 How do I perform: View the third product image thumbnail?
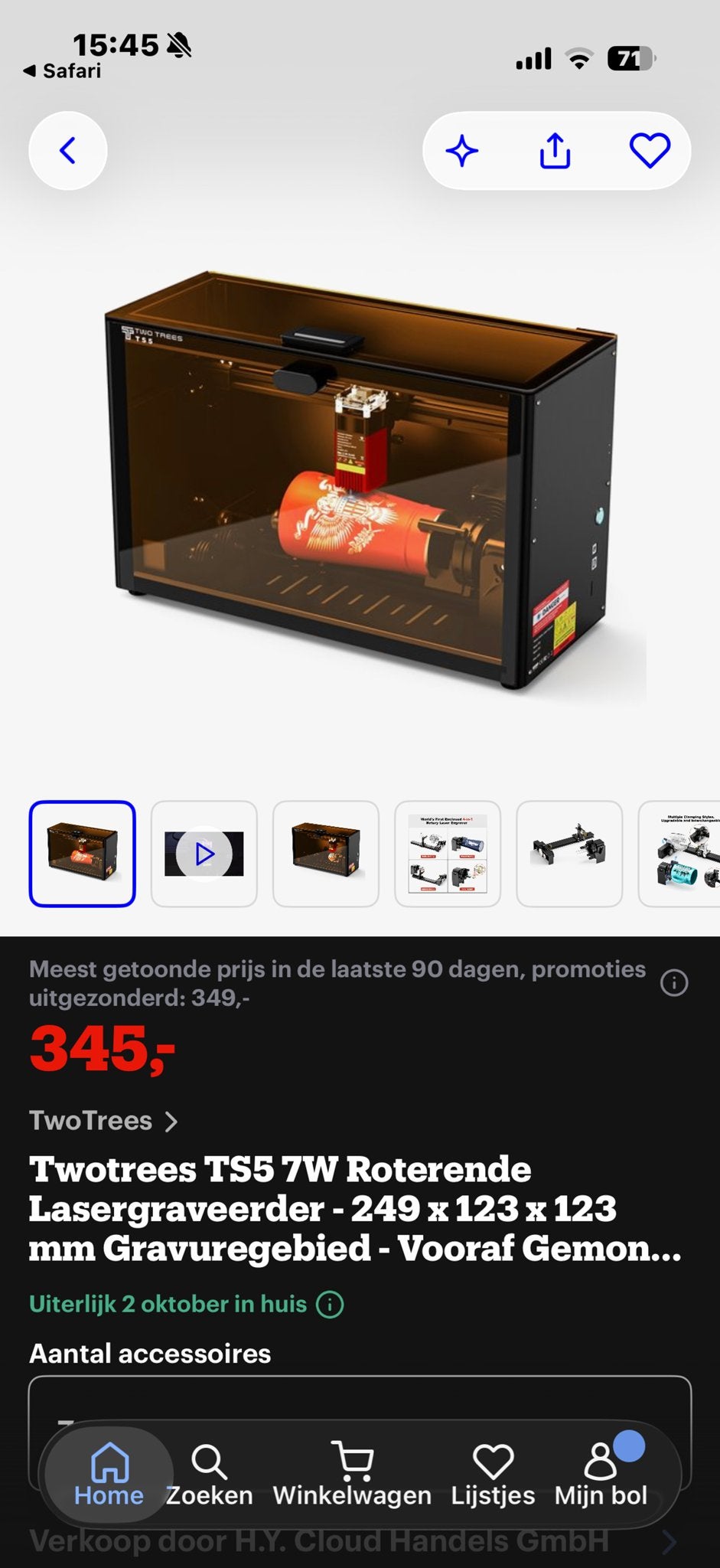click(326, 854)
